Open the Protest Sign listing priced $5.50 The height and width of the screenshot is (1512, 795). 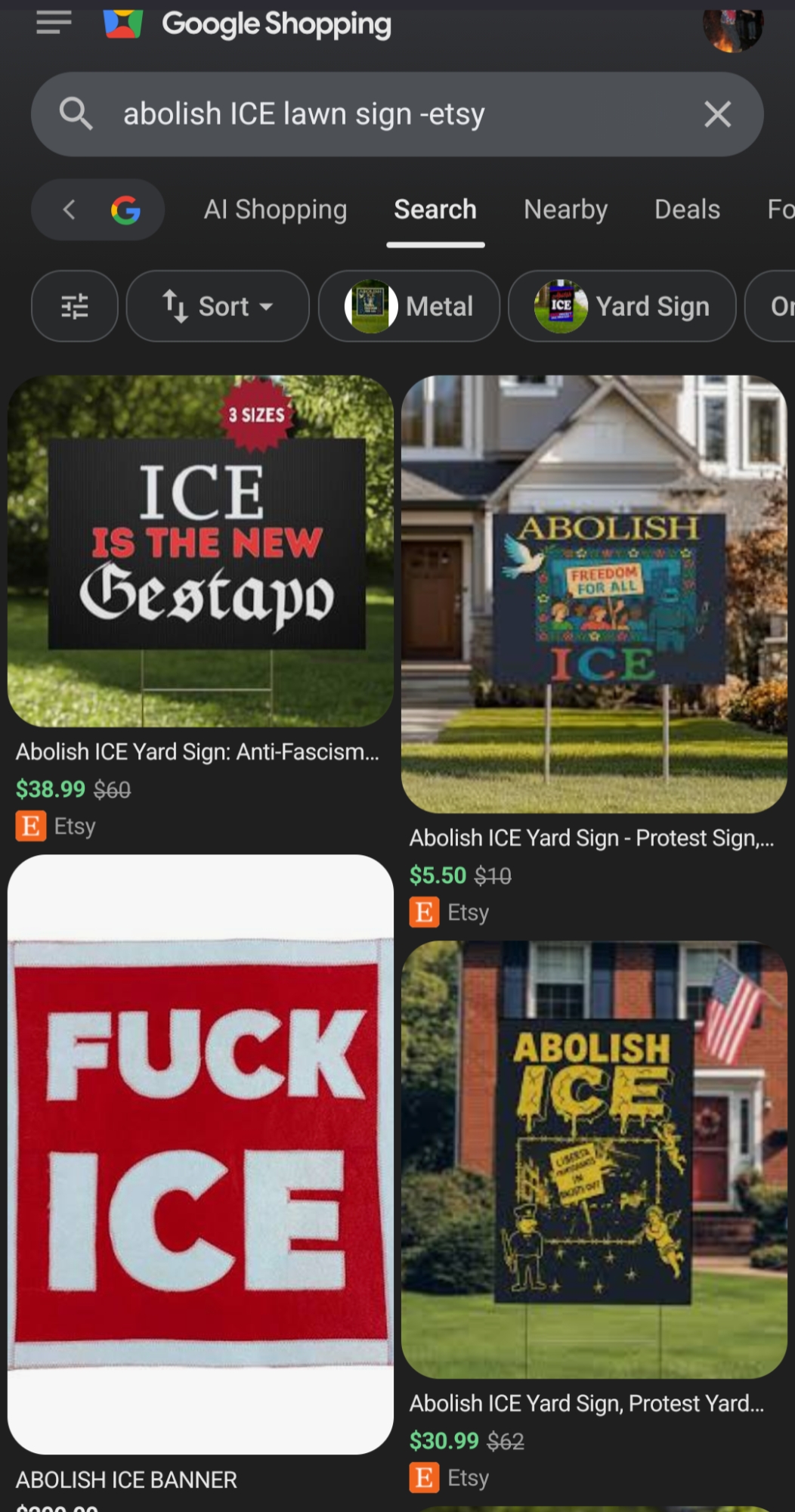(x=594, y=594)
